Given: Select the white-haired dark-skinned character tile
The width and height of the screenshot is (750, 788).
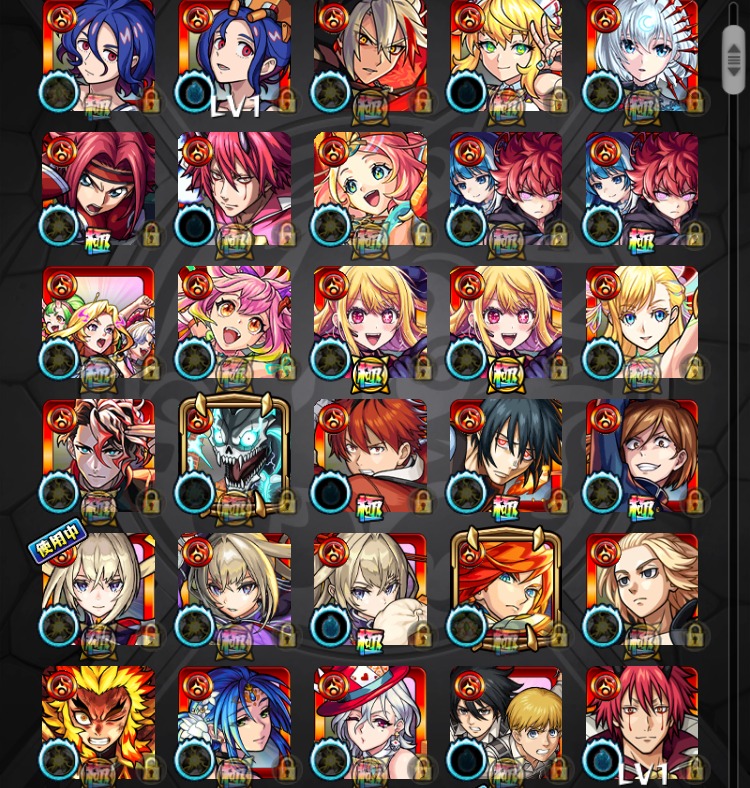Looking at the screenshot, I should [370, 56].
